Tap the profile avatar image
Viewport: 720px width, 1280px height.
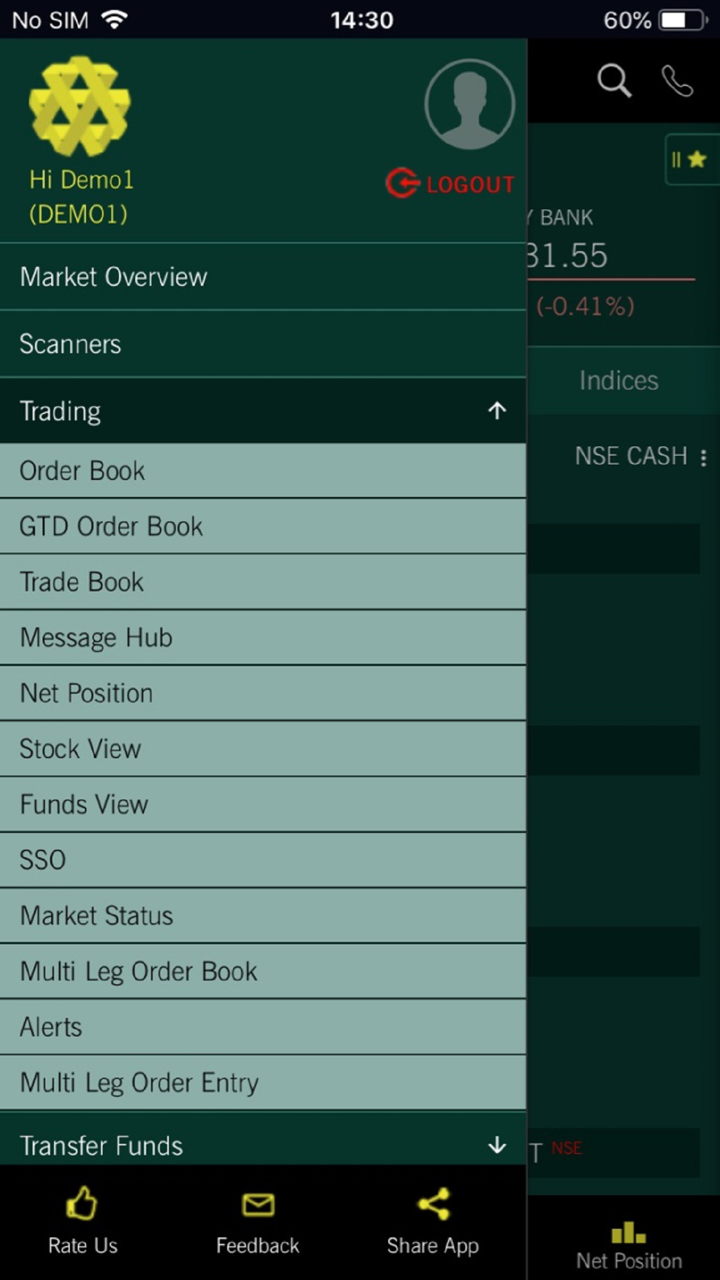coord(468,103)
